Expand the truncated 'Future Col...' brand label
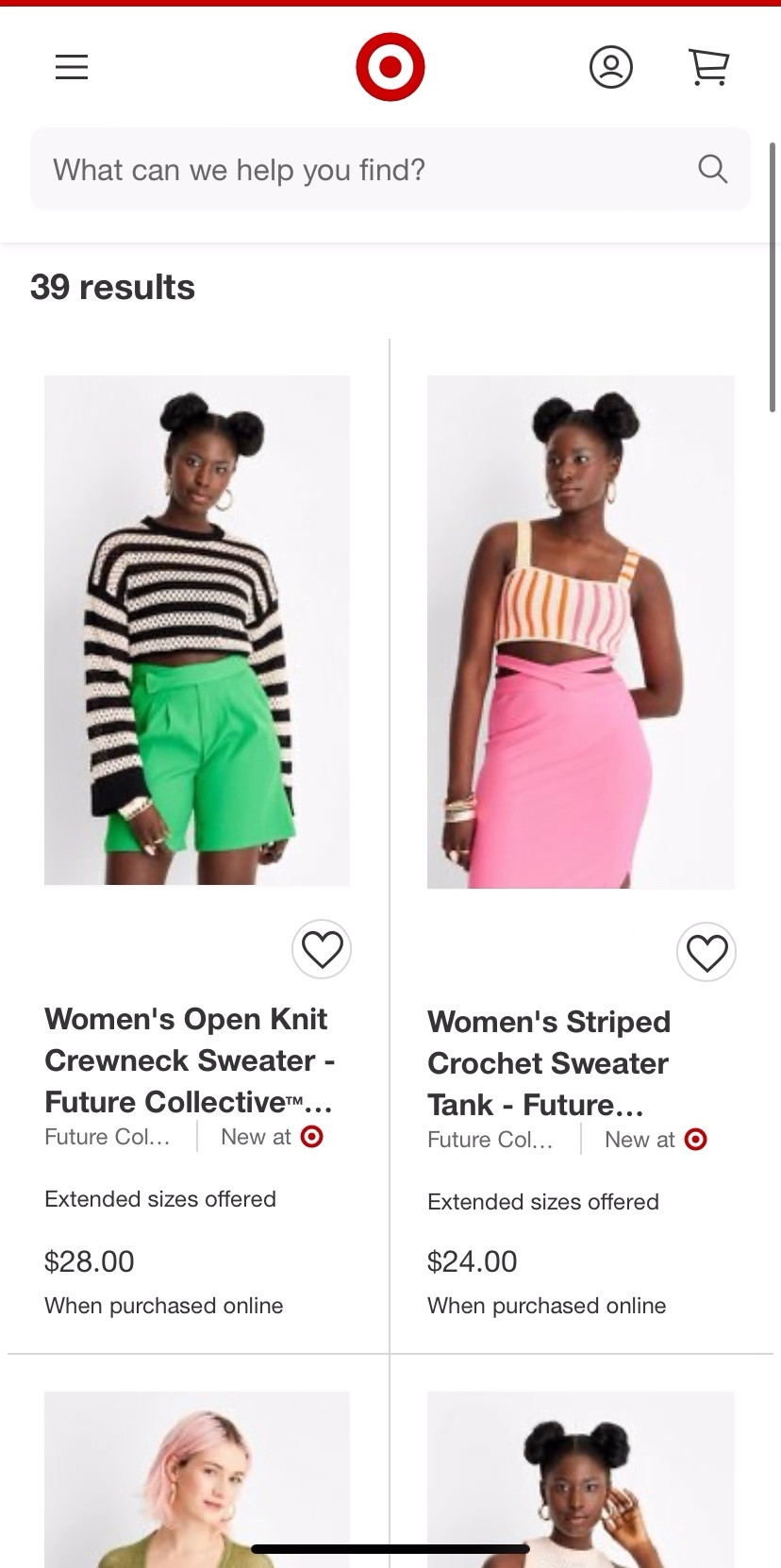781x1568 pixels. point(107,1137)
